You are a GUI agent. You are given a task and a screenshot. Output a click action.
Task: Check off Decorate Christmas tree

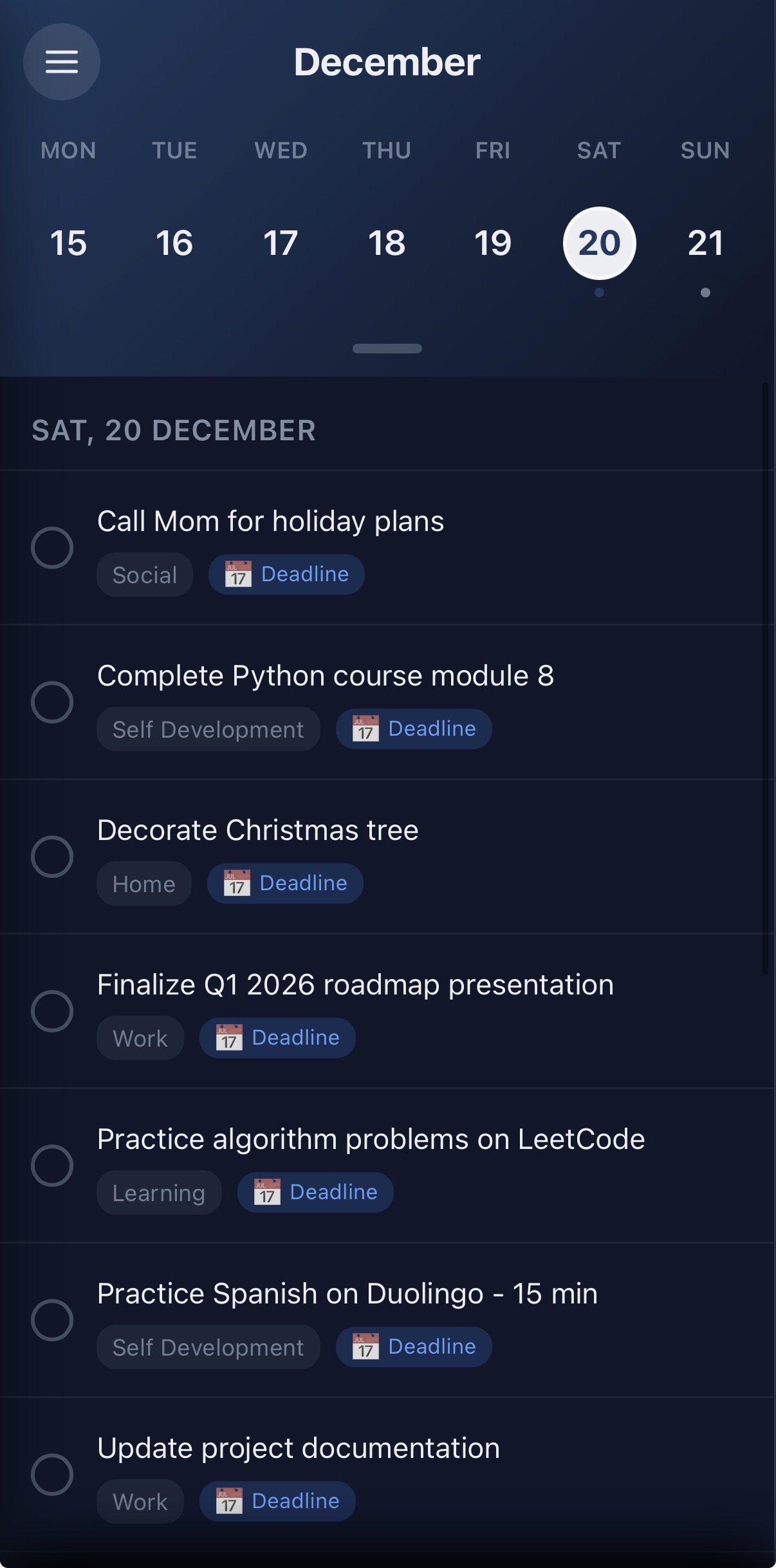tap(53, 856)
